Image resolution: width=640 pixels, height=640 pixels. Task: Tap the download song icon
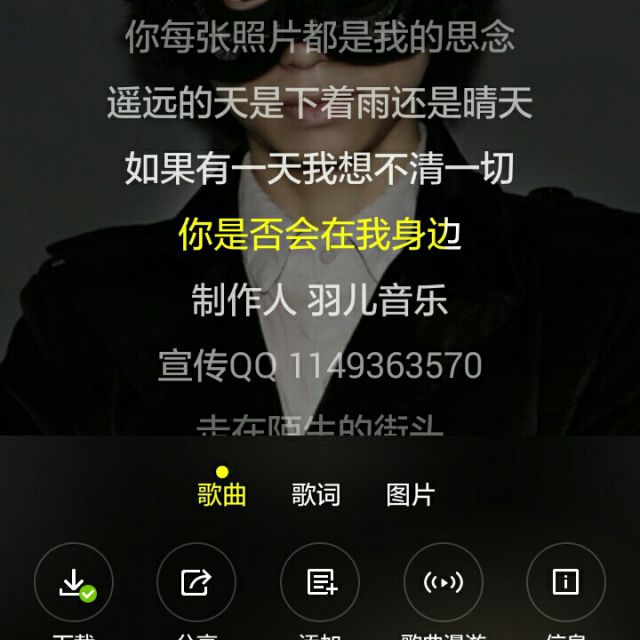click(x=74, y=582)
